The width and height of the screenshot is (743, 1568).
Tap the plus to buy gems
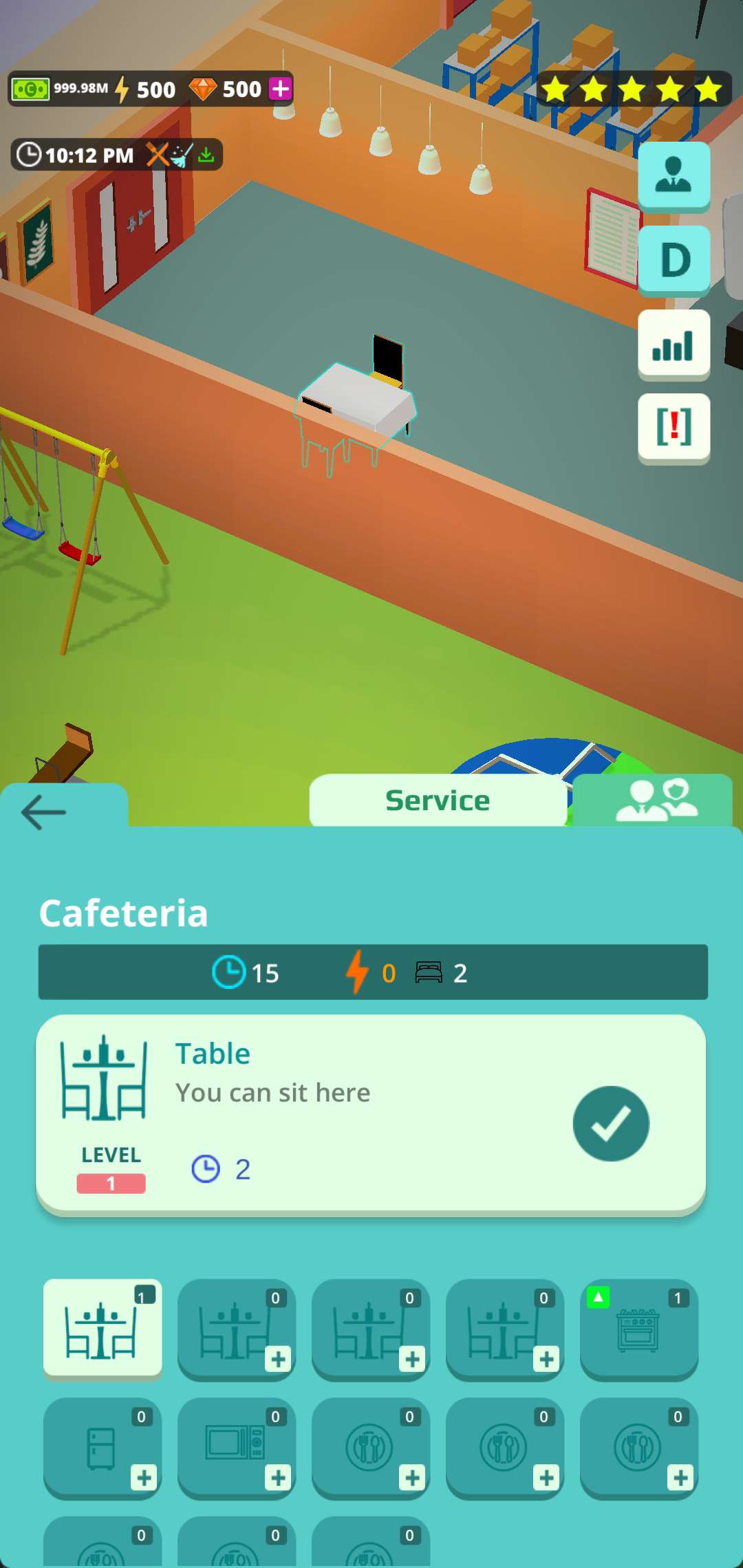[x=280, y=89]
